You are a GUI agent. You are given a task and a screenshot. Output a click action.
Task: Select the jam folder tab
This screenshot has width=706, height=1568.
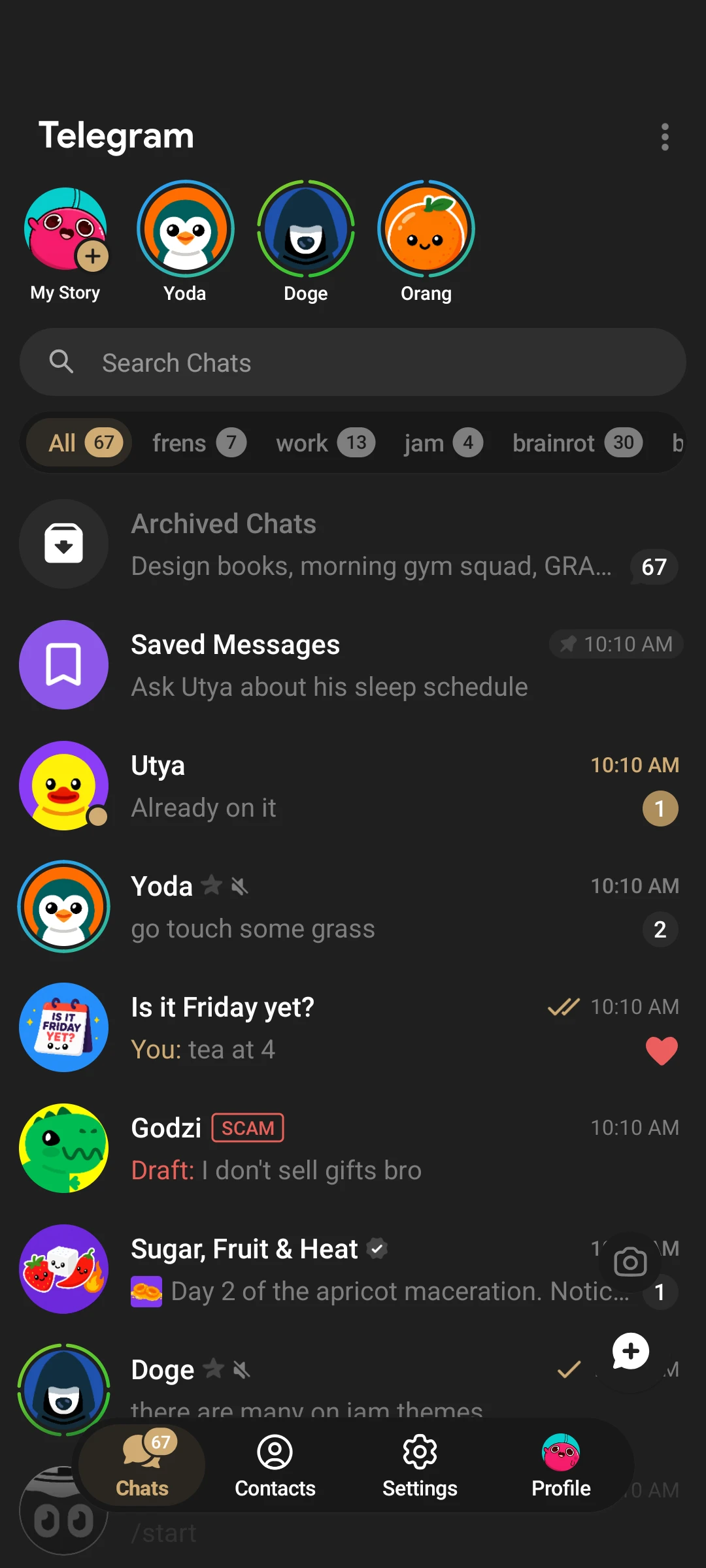coord(443,443)
